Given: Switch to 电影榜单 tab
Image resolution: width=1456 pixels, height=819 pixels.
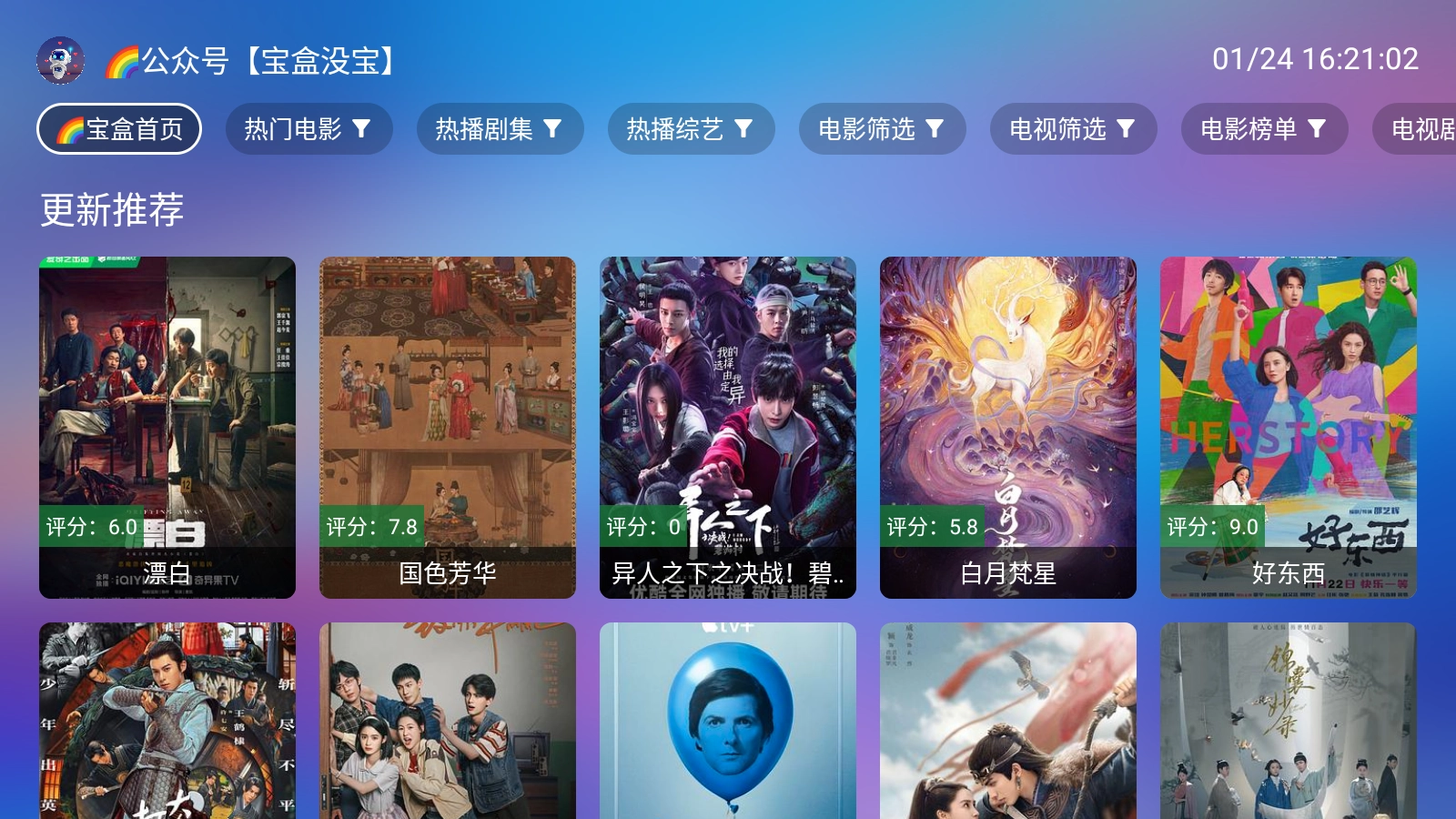Looking at the screenshot, I should [x=1265, y=129].
